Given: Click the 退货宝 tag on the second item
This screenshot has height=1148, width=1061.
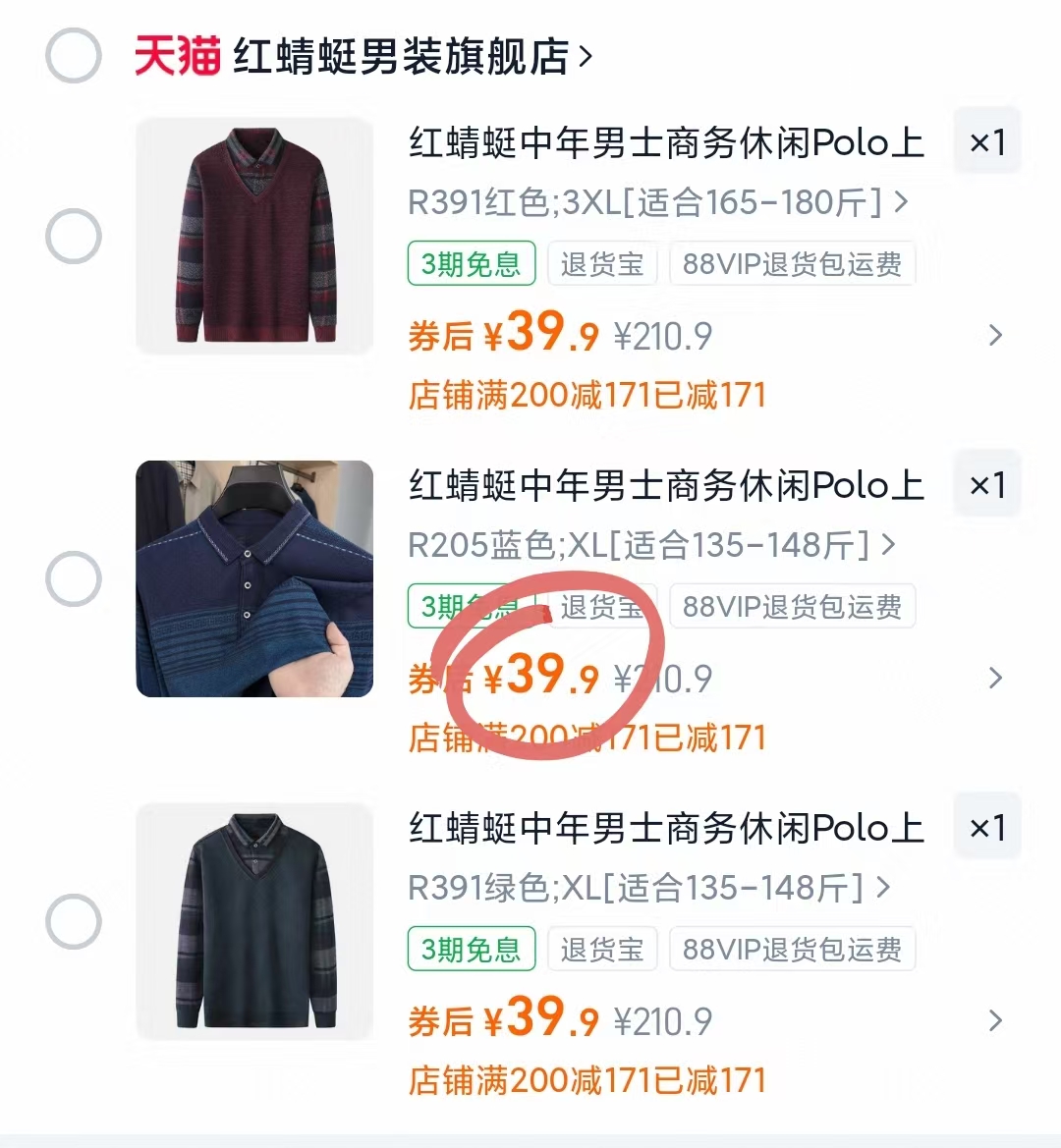Looking at the screenshot, I should click(x=602, y=606).
